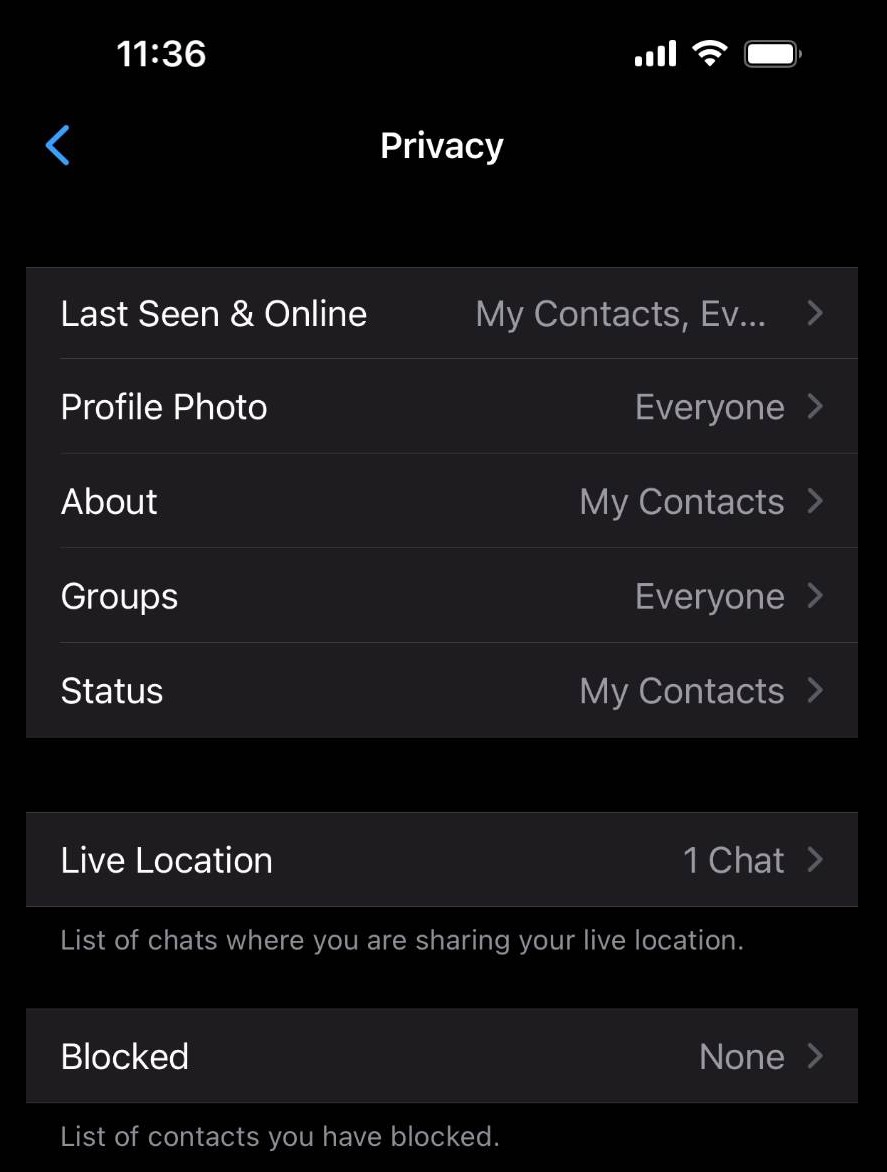Screen dimensions: 887x1172
Task: Edit who can add you to Groups
Action: tap(441, 597)
